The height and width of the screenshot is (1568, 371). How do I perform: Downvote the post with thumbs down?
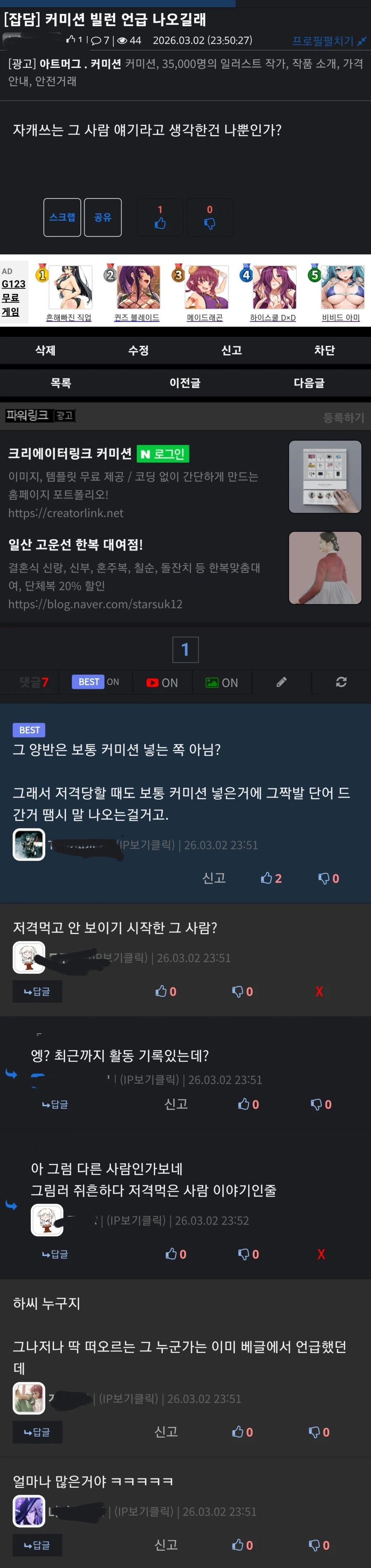(209, 218)
